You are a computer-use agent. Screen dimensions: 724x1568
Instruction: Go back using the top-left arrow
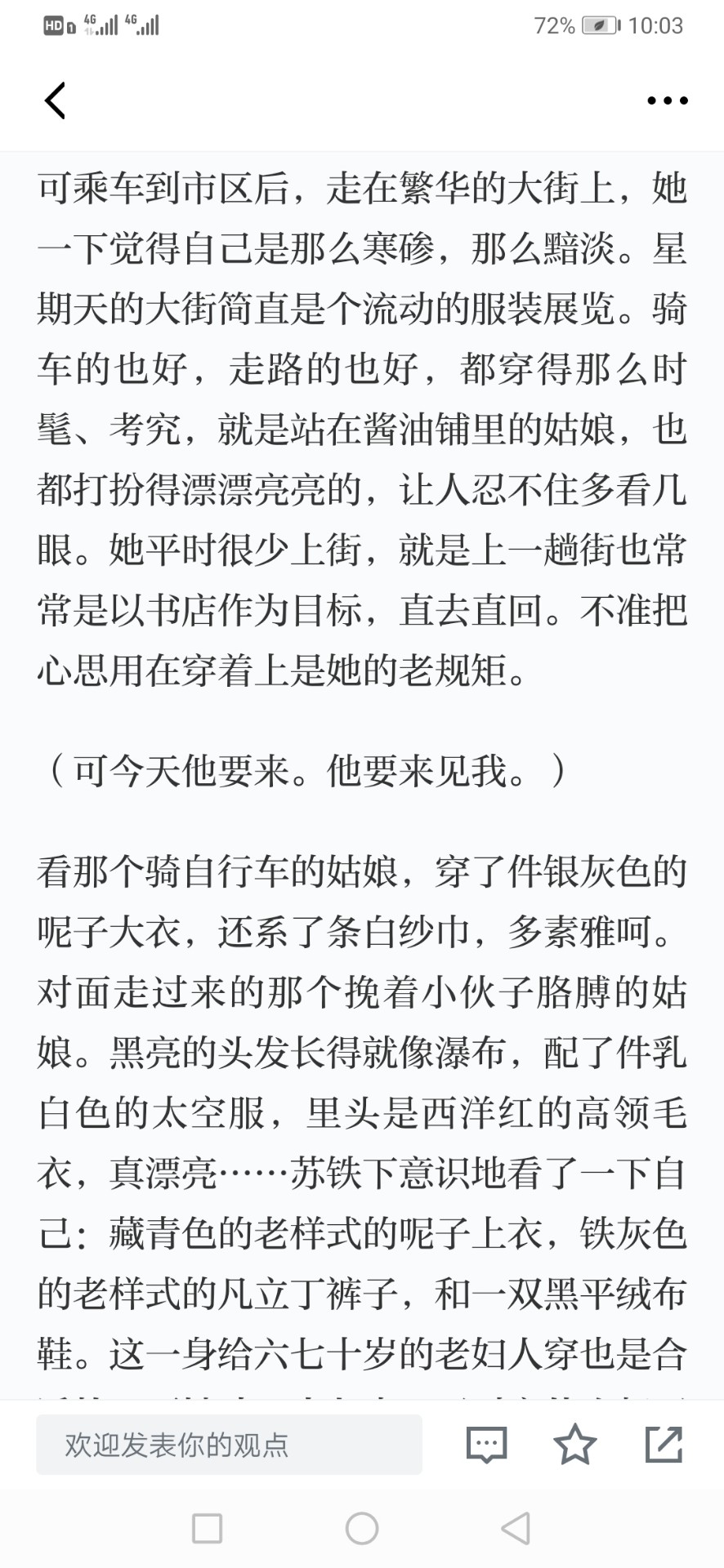[55, 100]
